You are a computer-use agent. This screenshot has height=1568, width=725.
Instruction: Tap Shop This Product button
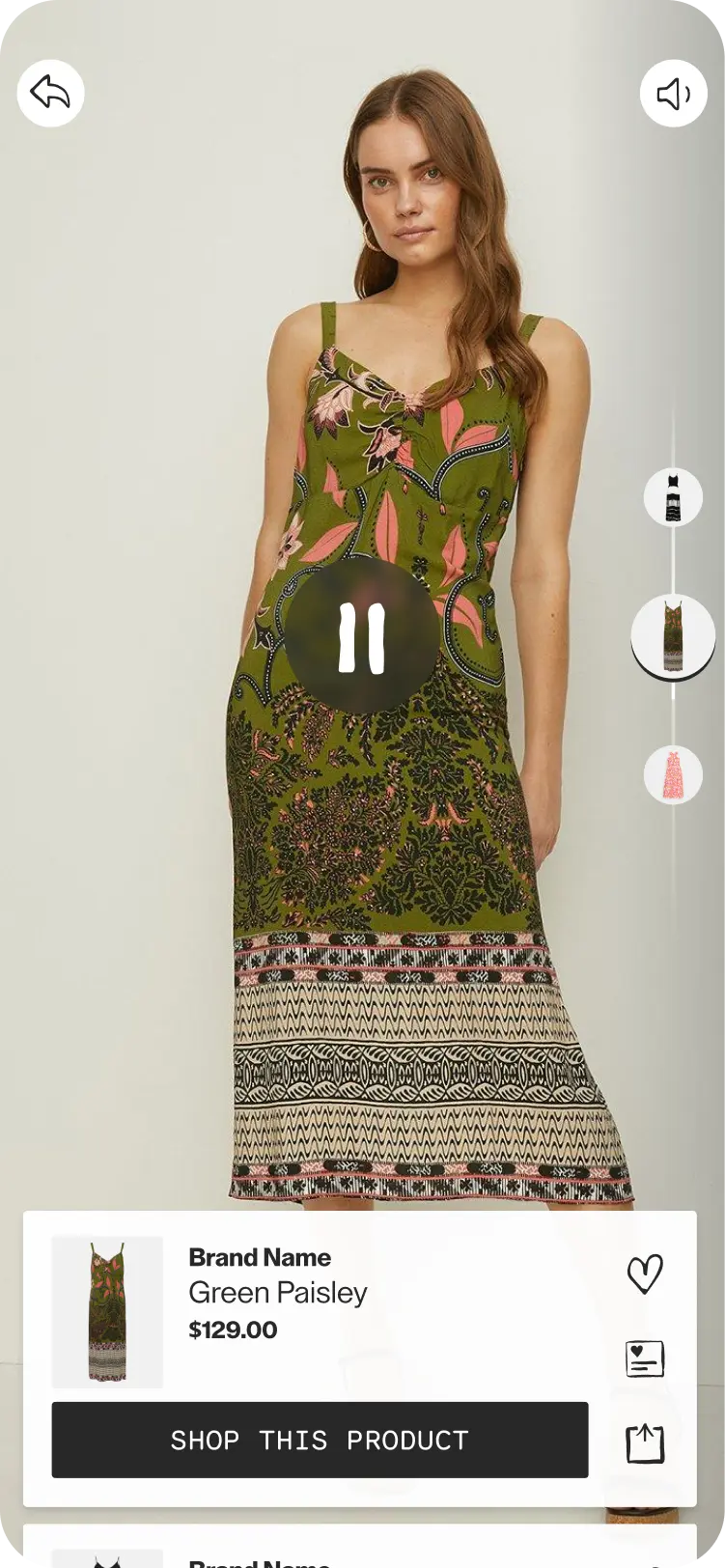320,1440
